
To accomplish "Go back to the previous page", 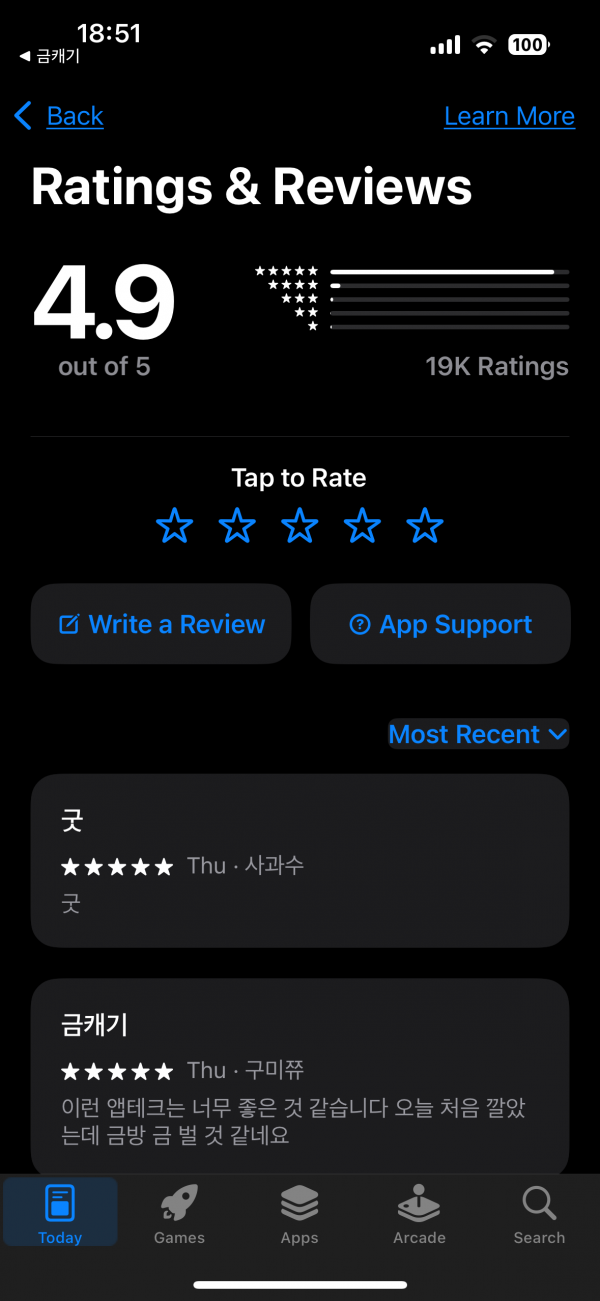I will [59, 116].
